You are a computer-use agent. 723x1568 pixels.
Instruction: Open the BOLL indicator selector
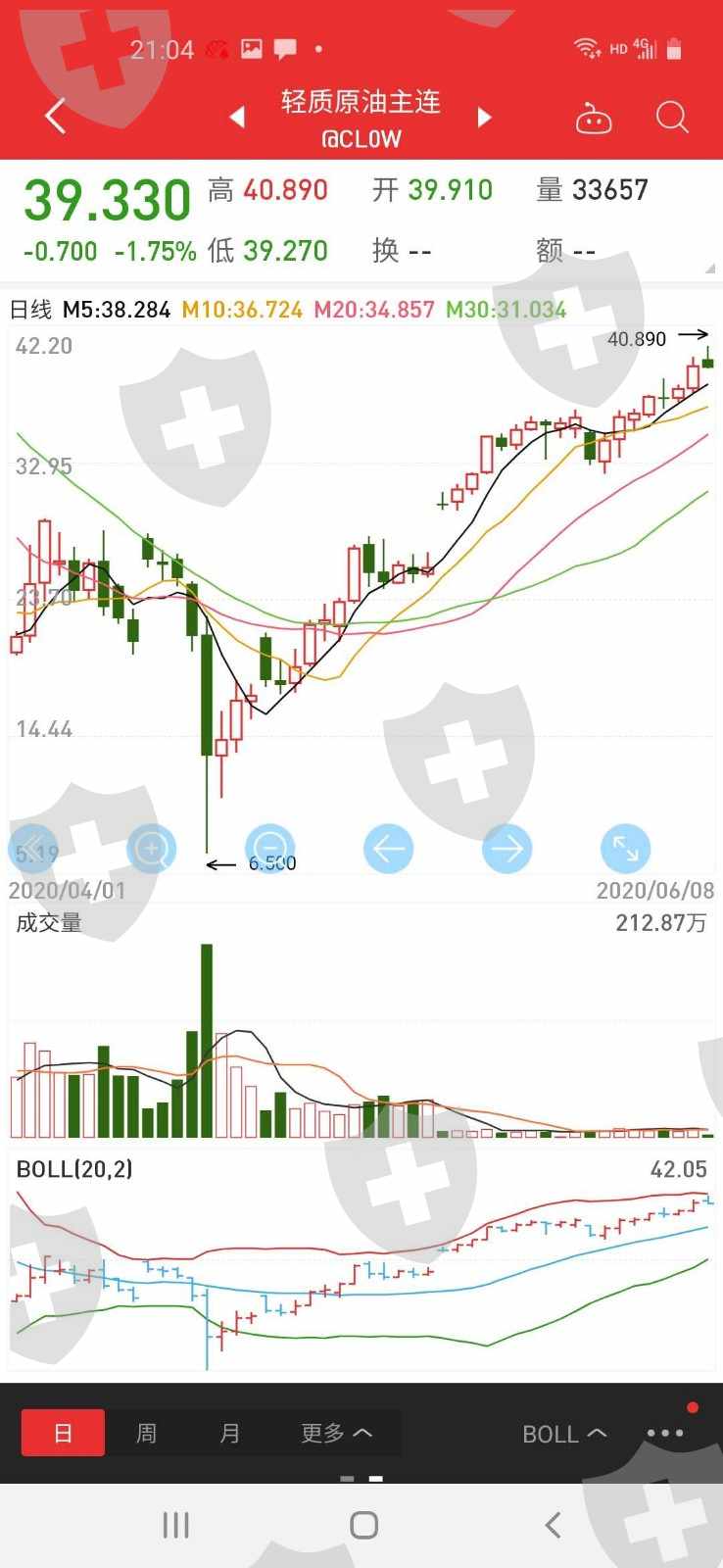tap(563, 1434)
